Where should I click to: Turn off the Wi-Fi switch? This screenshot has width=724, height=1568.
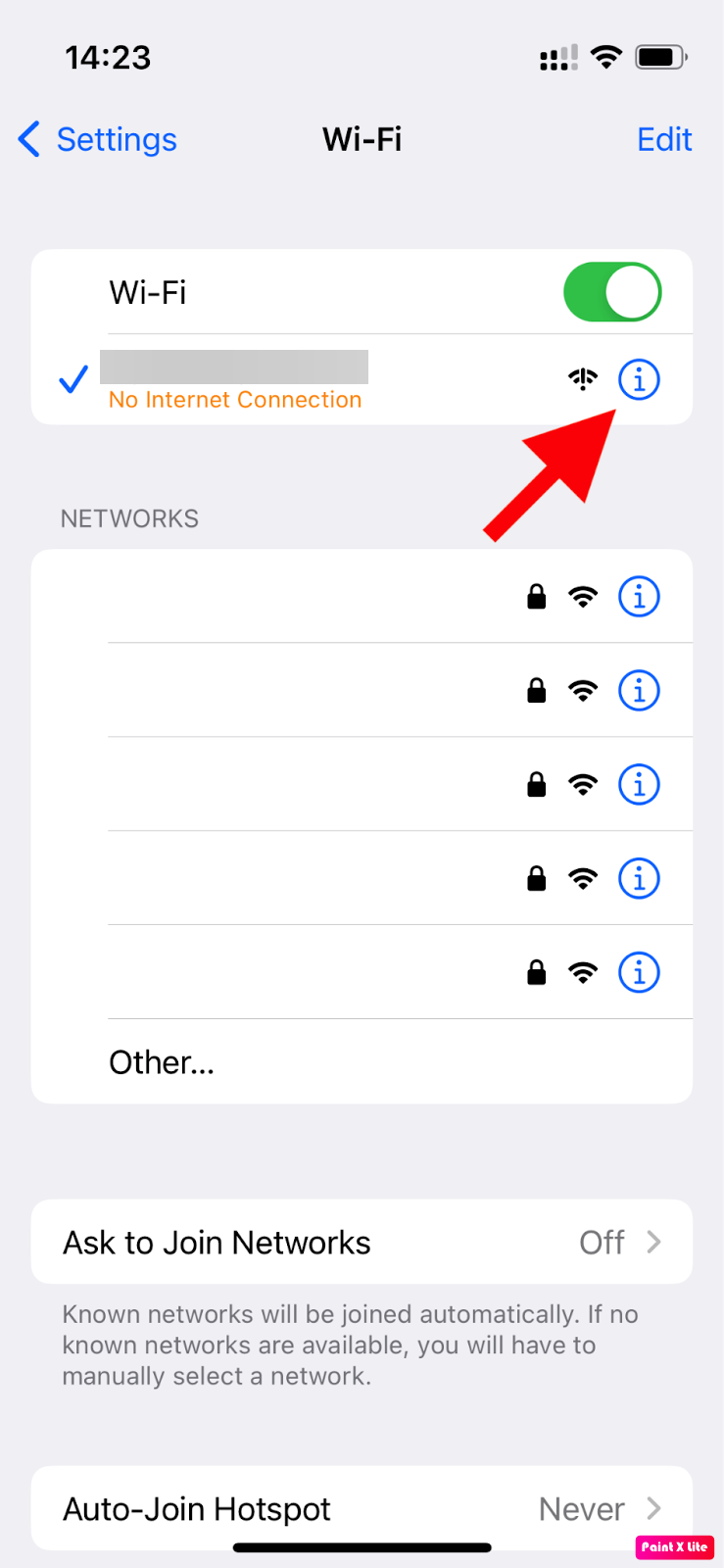[611, 291]
